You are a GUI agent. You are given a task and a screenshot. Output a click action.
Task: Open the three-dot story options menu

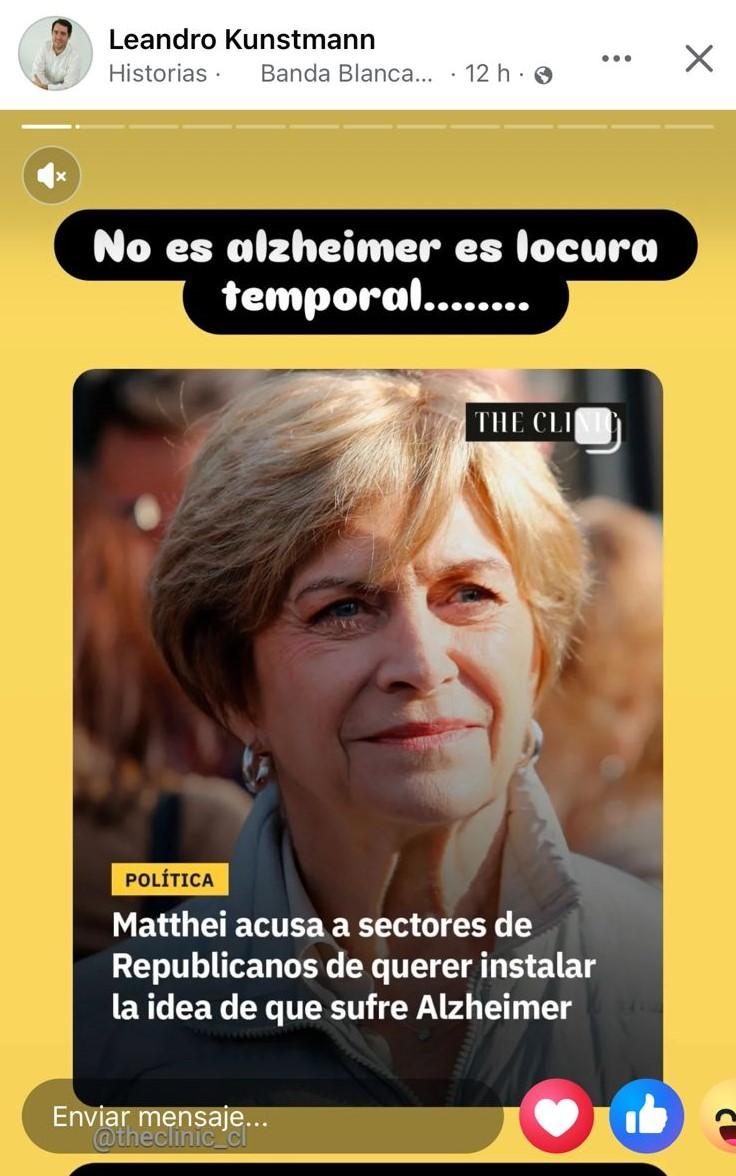click(x=618, y=59)
